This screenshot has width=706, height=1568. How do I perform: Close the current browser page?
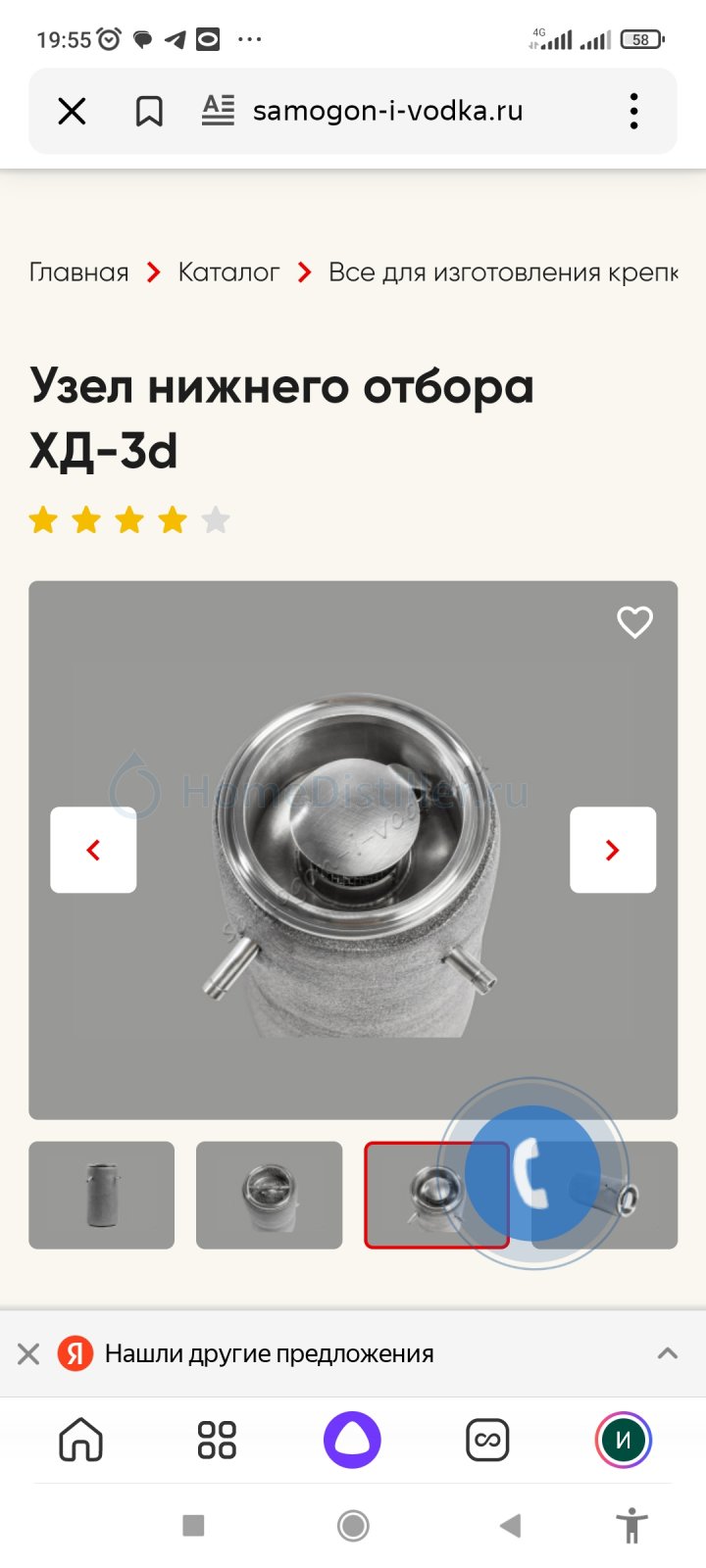click(x=72, y=111)
